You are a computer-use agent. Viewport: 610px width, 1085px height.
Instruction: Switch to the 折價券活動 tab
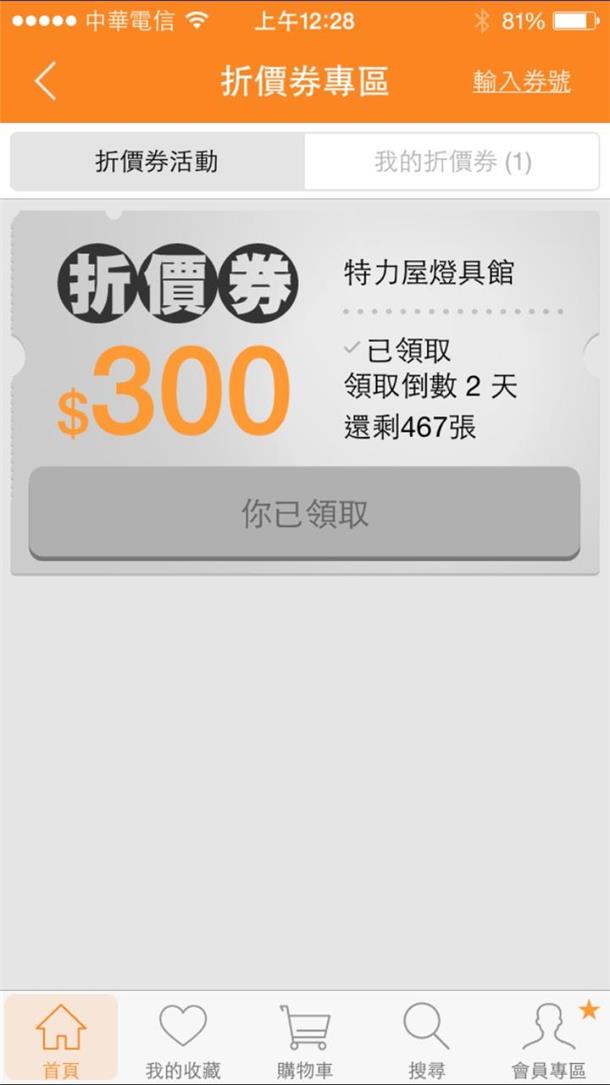click(156, 162)
